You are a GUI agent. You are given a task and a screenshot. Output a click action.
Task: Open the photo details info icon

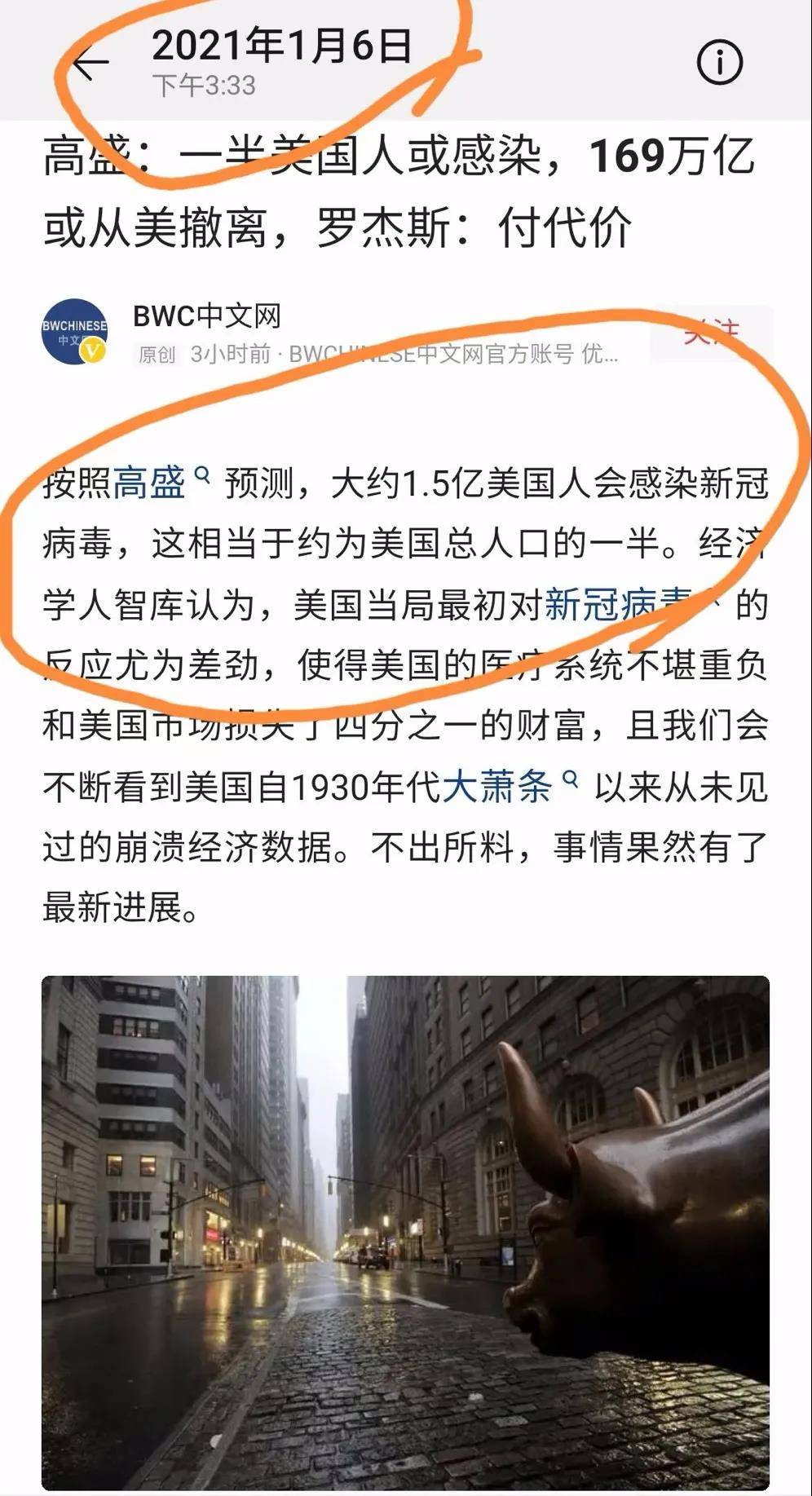tap(720, 62)
